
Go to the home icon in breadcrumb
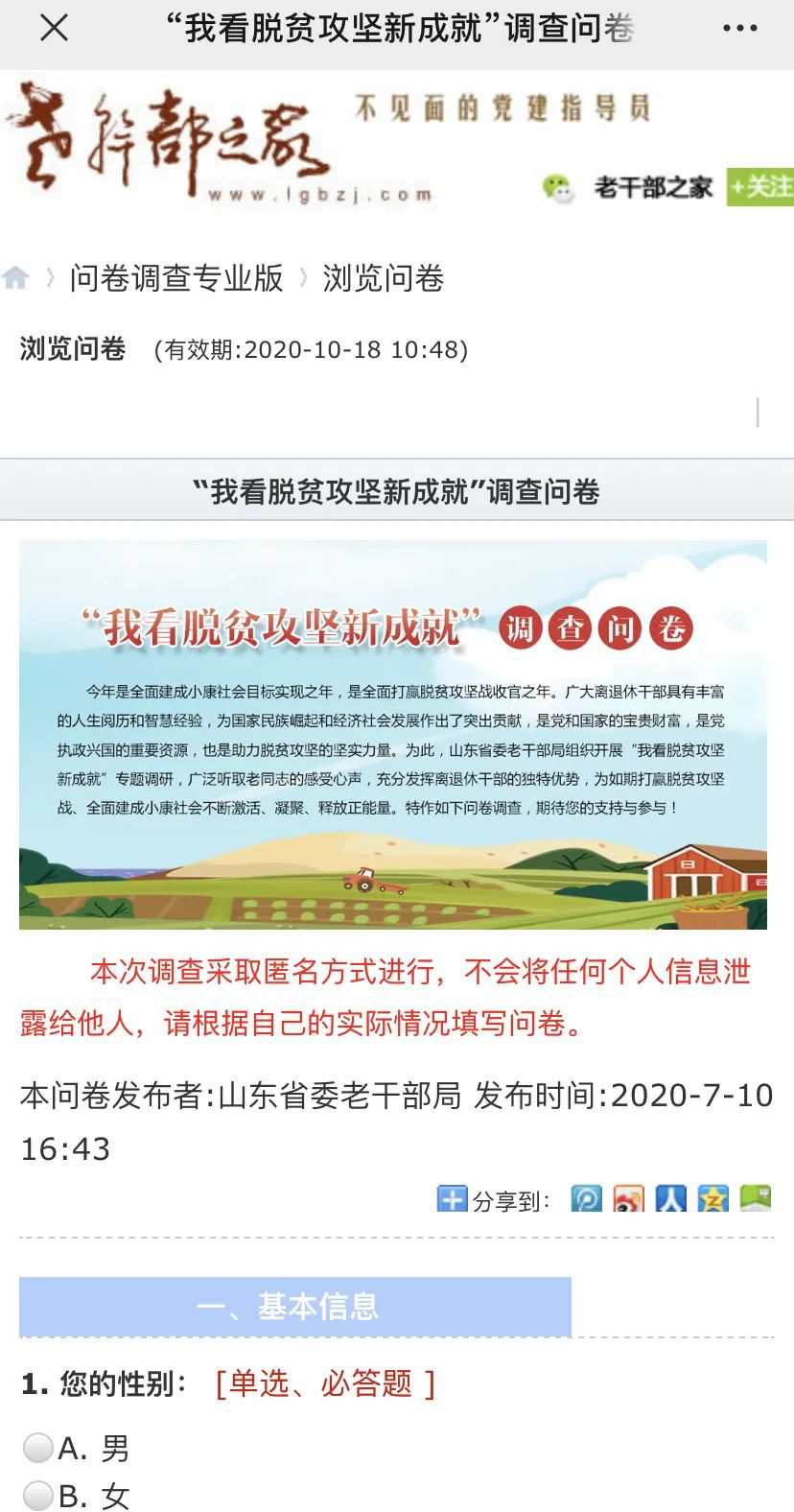point(15,278)
